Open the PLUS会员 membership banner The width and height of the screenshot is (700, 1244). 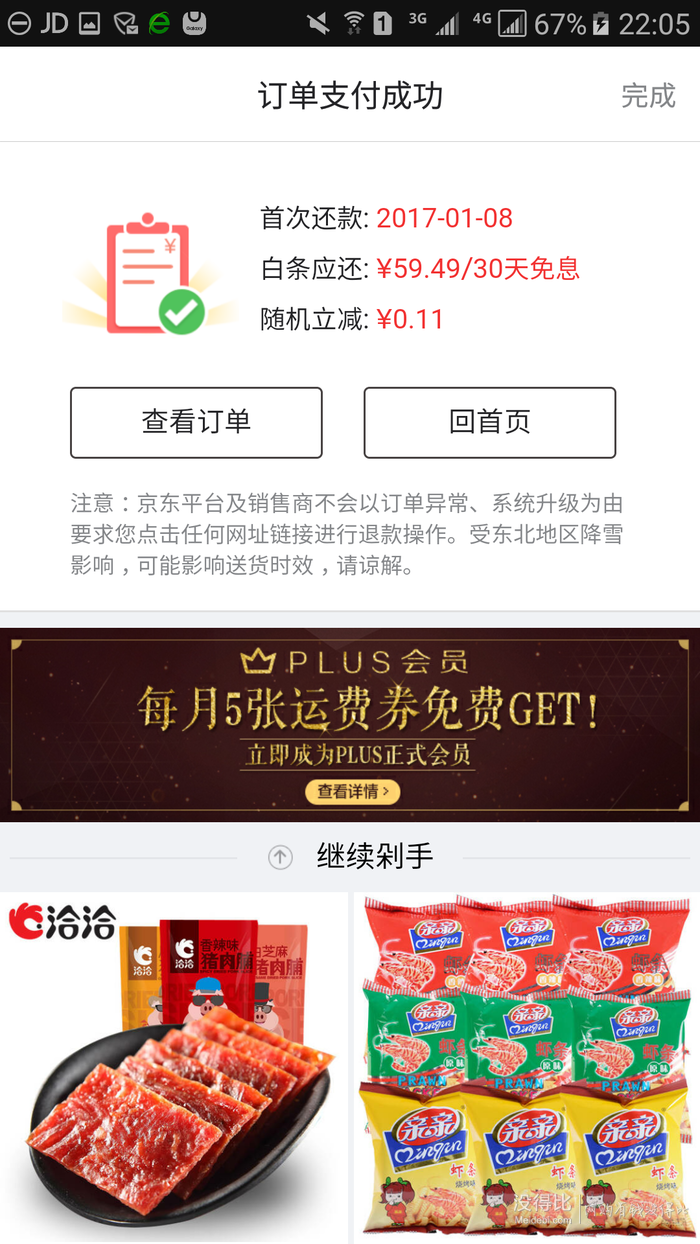tap(350, 706)
